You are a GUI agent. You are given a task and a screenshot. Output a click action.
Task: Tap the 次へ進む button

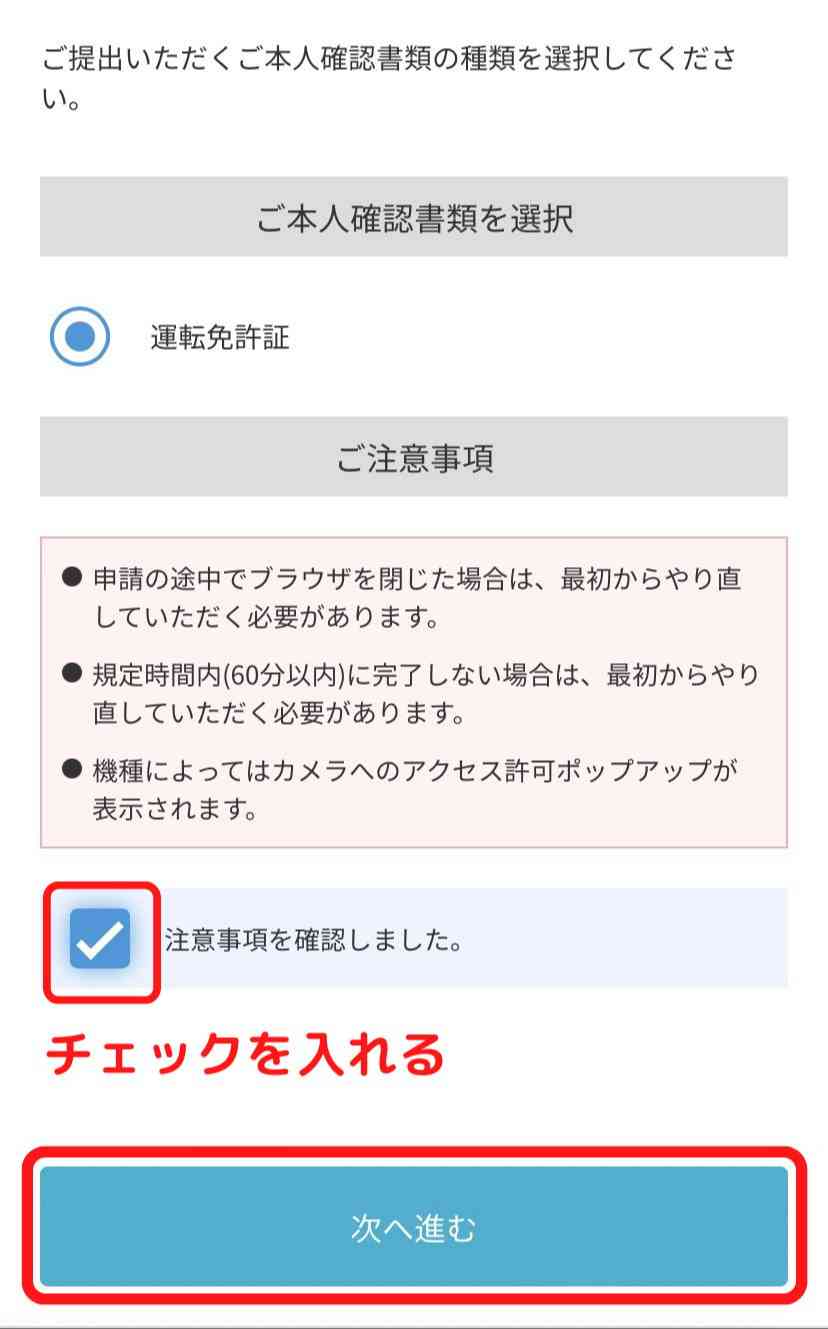pyautogui.click(x=414, y=1227)
